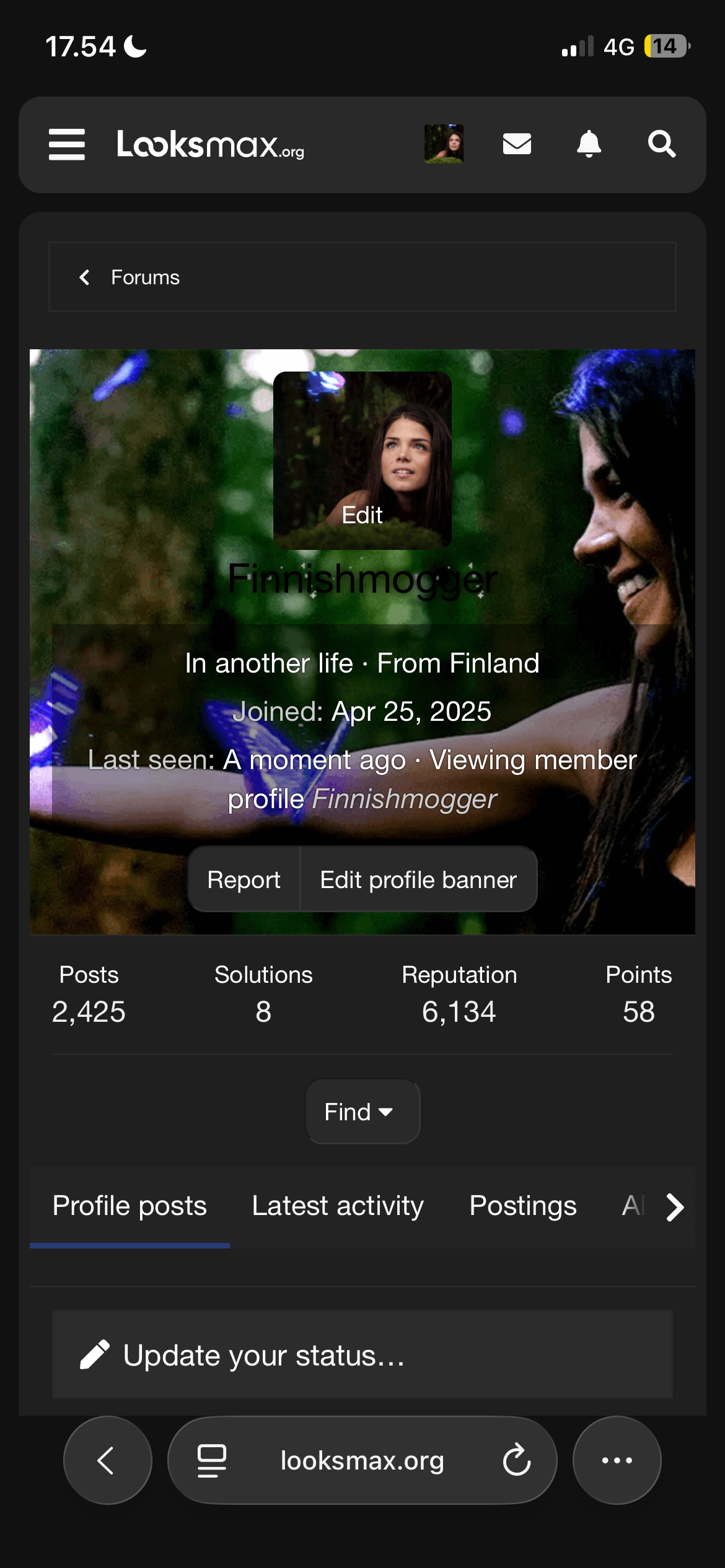Go back with the browser back button

click(x=107, y=1460)
